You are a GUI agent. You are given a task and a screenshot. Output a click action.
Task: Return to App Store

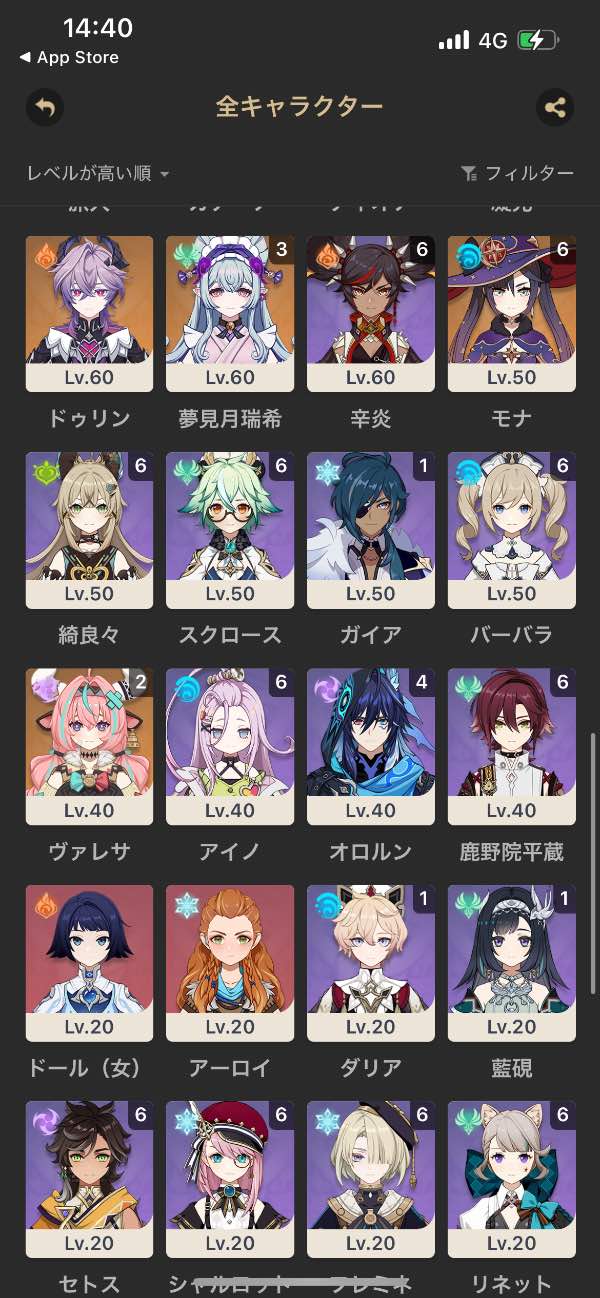tap(68, 58)
